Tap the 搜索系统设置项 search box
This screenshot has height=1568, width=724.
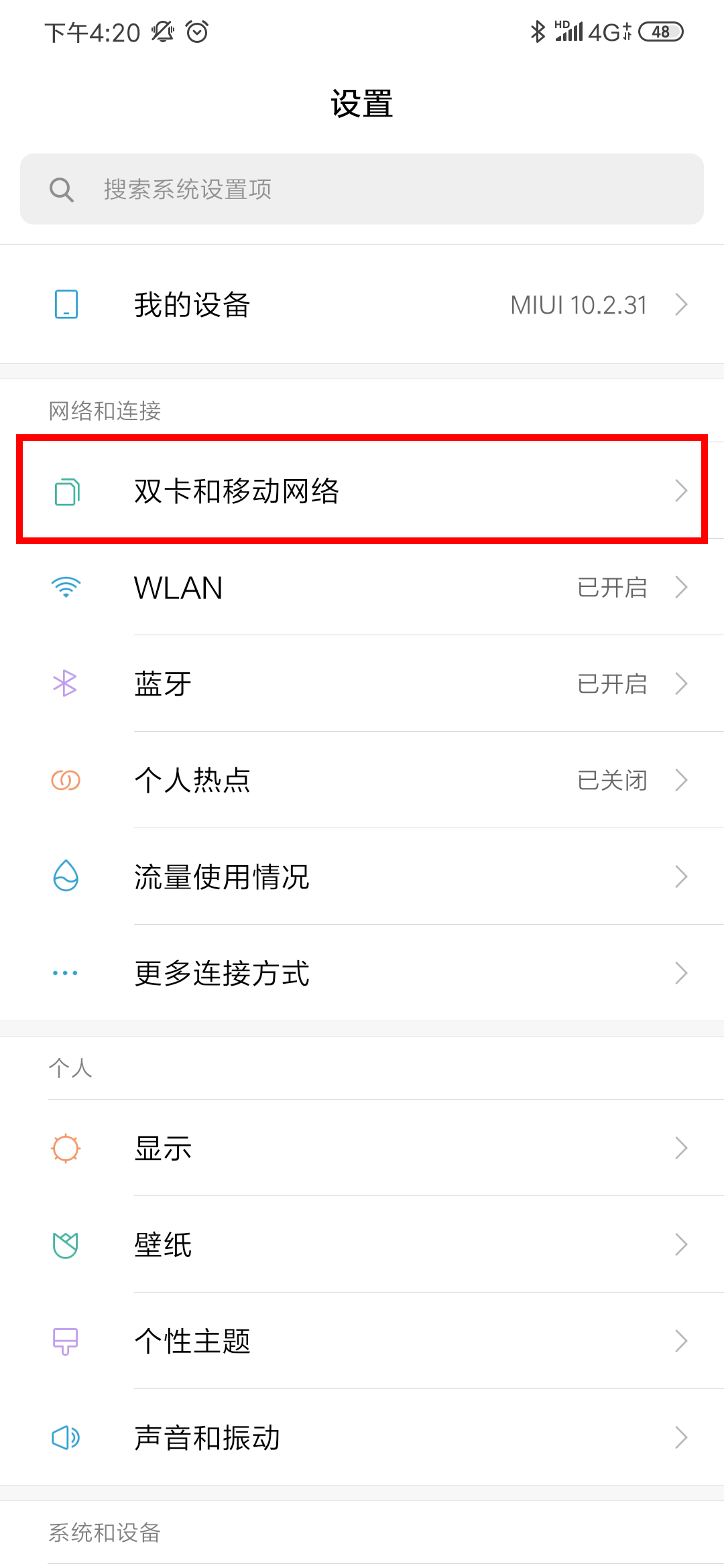pos(362,189)
